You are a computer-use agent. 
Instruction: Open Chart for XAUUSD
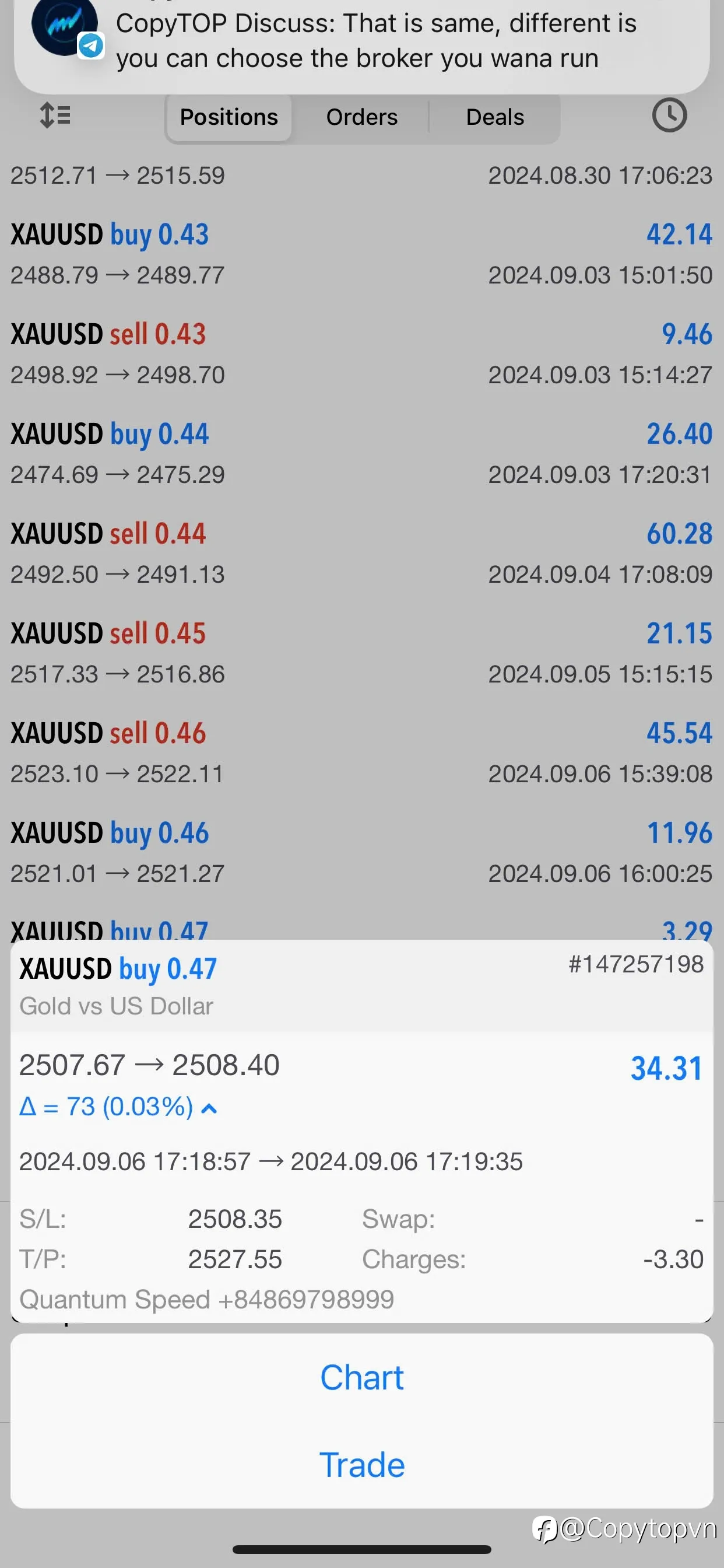pyautogui.click(x=362, y=1377)
